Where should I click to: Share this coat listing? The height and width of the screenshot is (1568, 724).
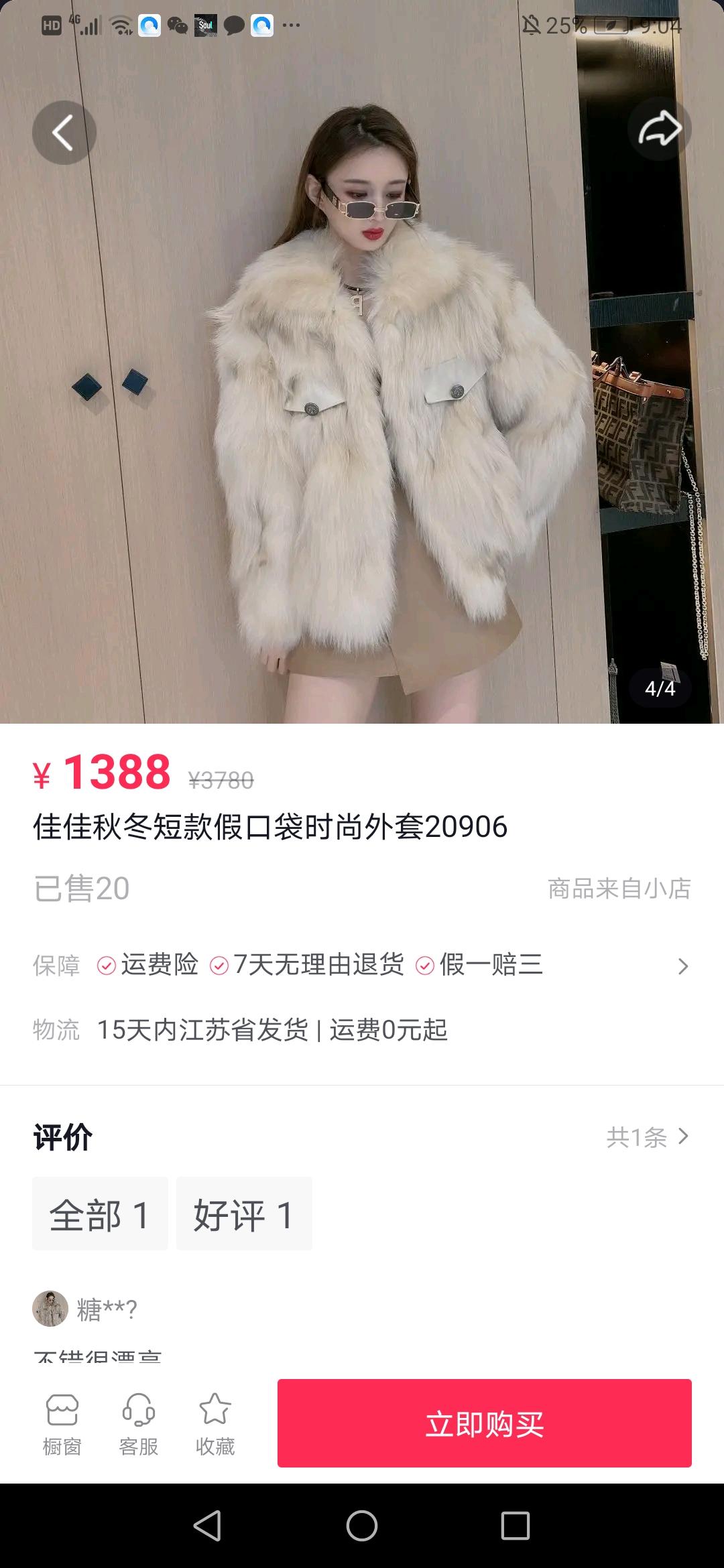pos(660,129)
